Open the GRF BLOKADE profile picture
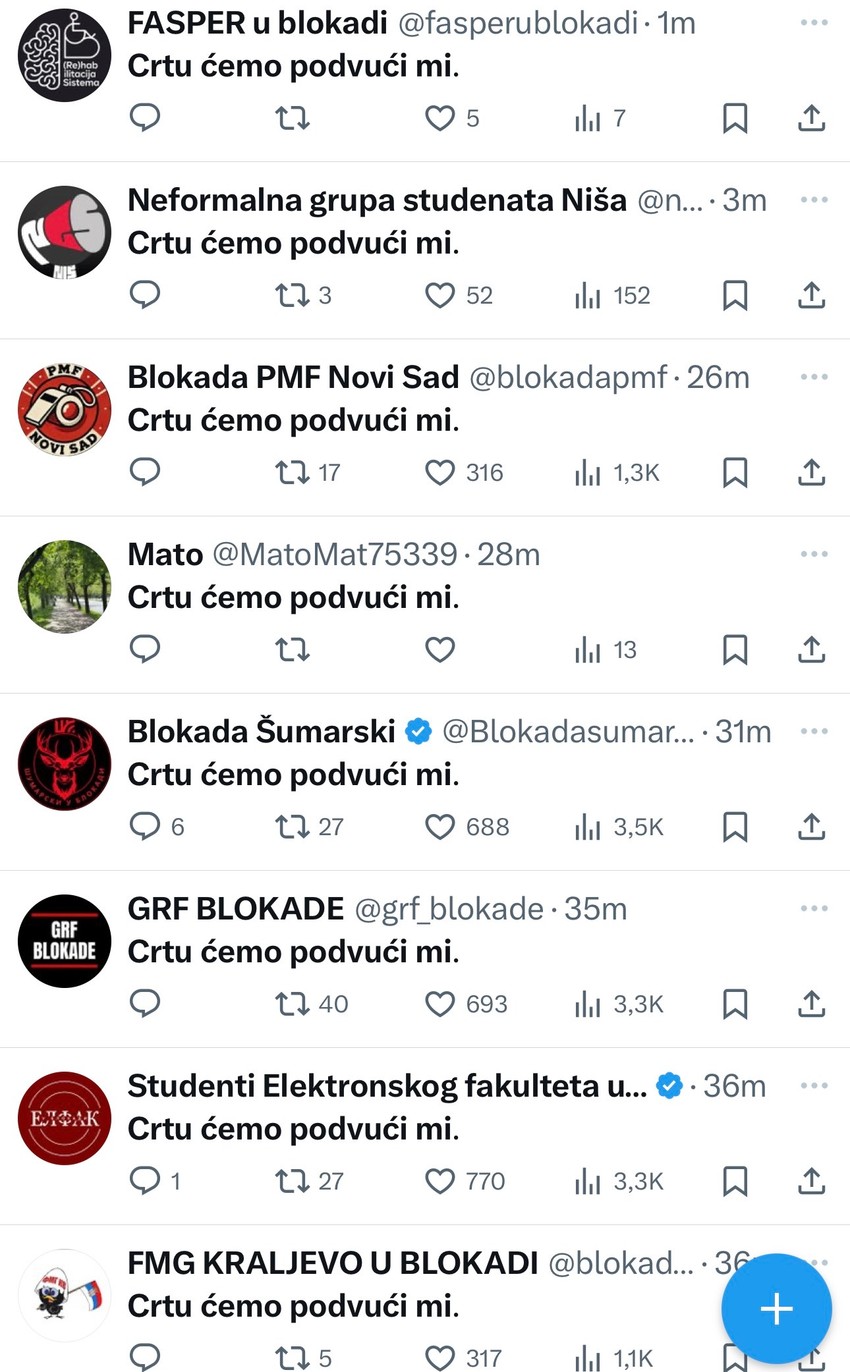The height and width of the screenshot is (1372, 850). [64, 940]
